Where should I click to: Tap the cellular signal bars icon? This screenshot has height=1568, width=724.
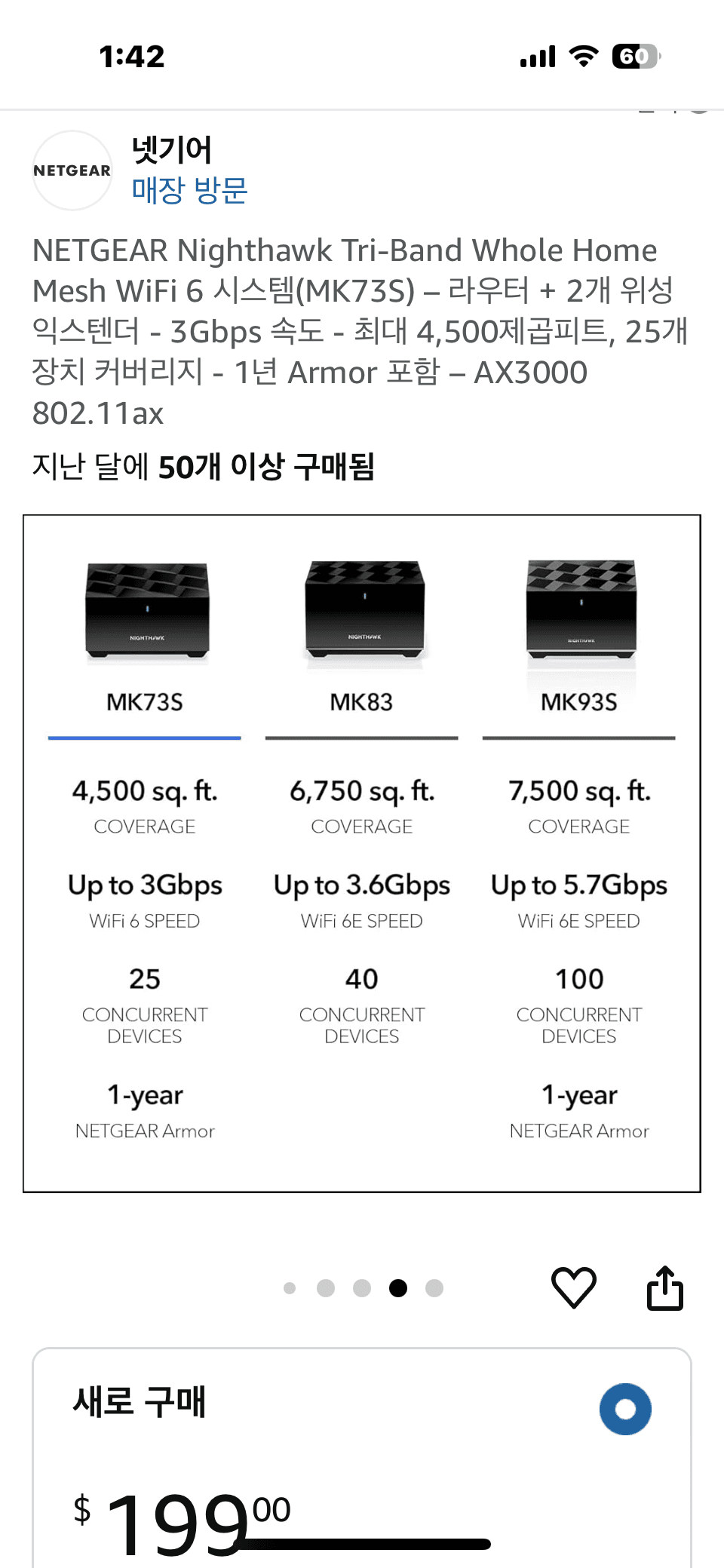[535, 56]
